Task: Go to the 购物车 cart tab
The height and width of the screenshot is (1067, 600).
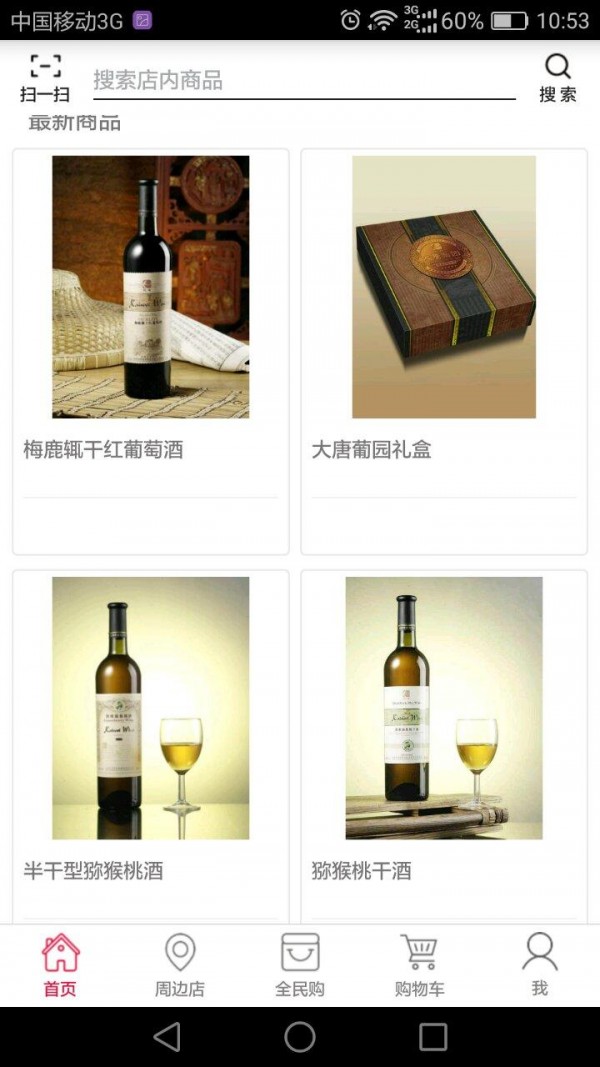Action: coord(420,965)
